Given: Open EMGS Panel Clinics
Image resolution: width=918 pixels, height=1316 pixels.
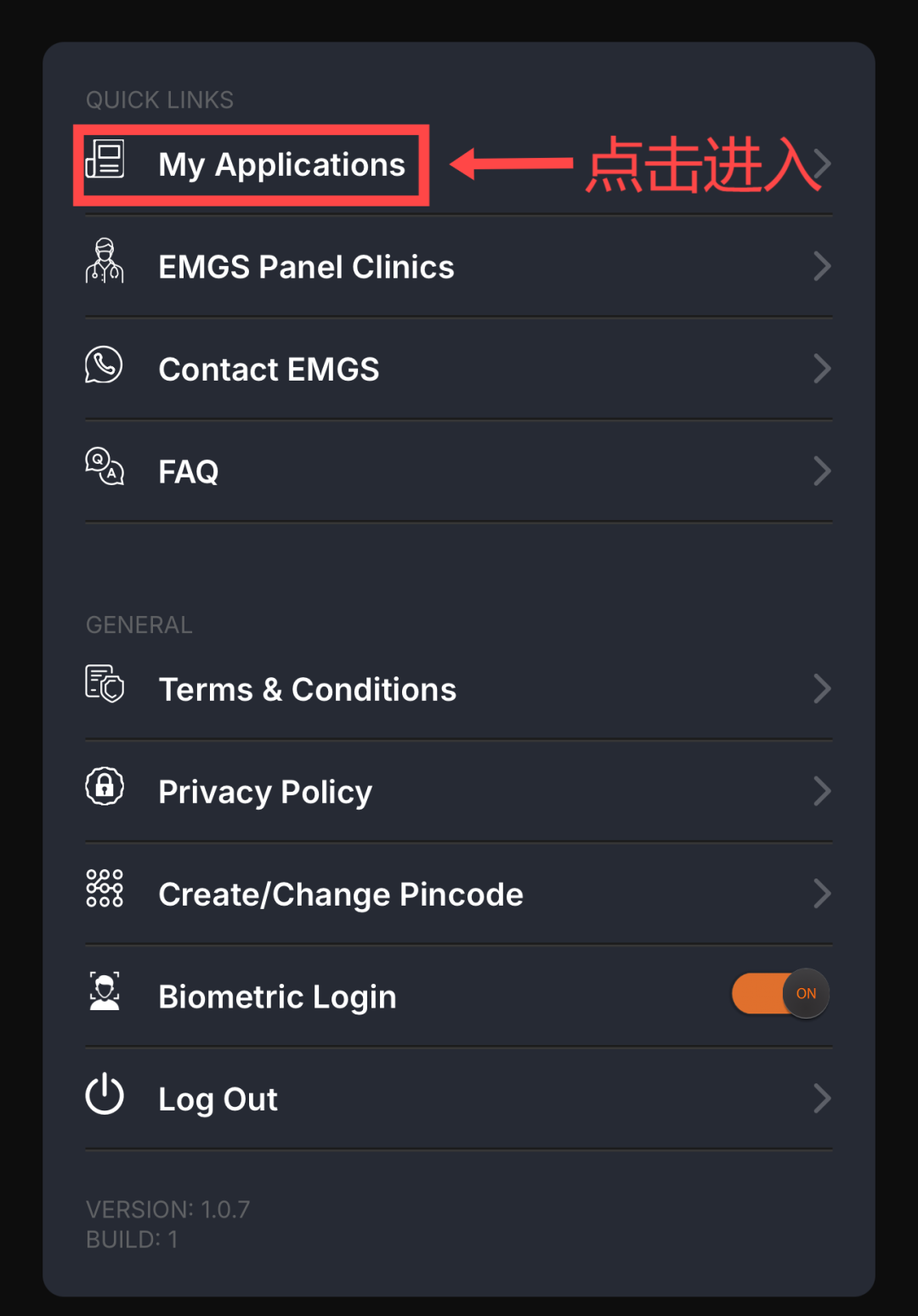Looking at the screenshot, I should click(x=306, y=267).
